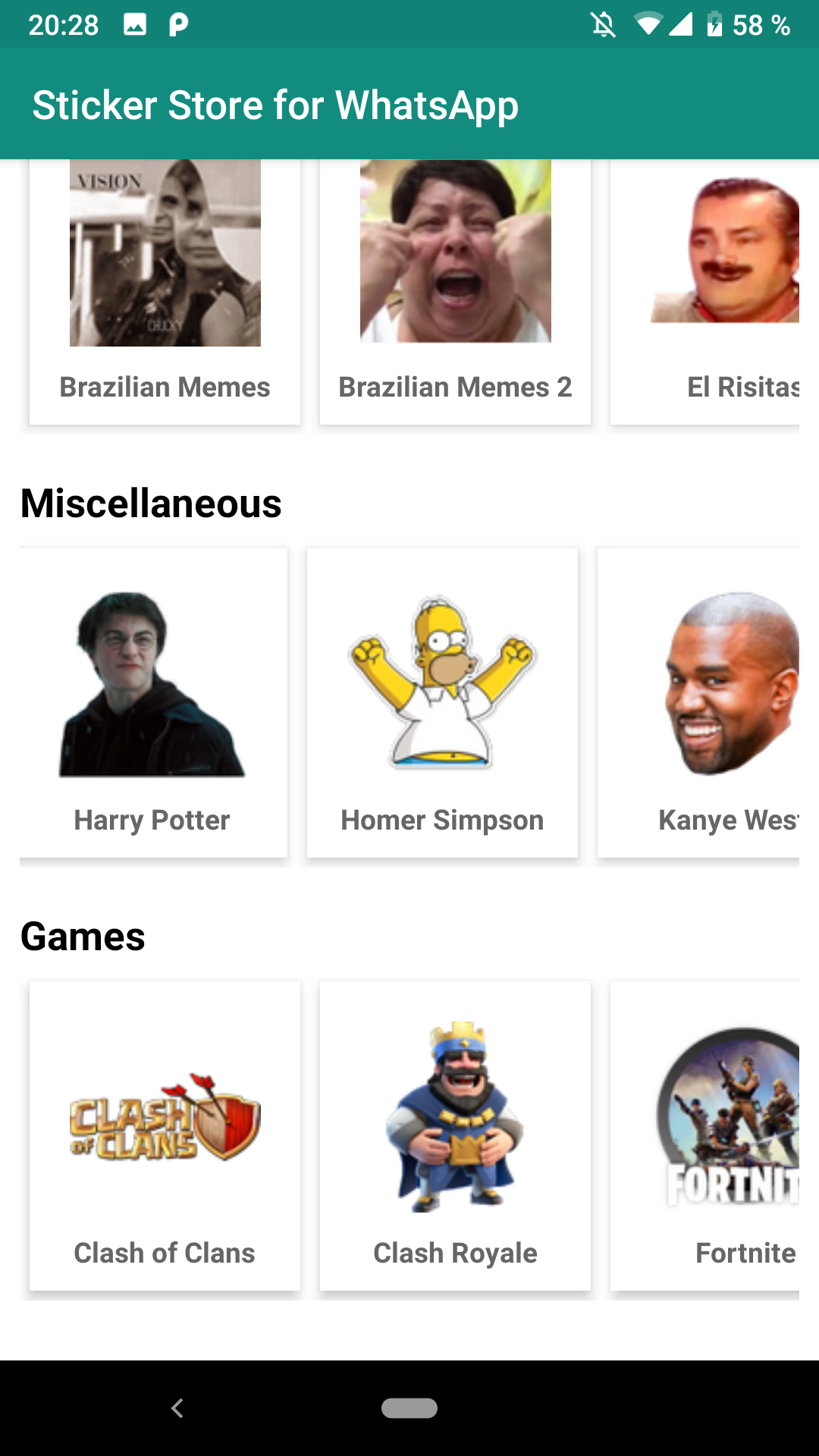Open the Brazilian Memes sticker pack
Image resolution: width=819 pixels, height=1456 pixels.
click(165, 292)
